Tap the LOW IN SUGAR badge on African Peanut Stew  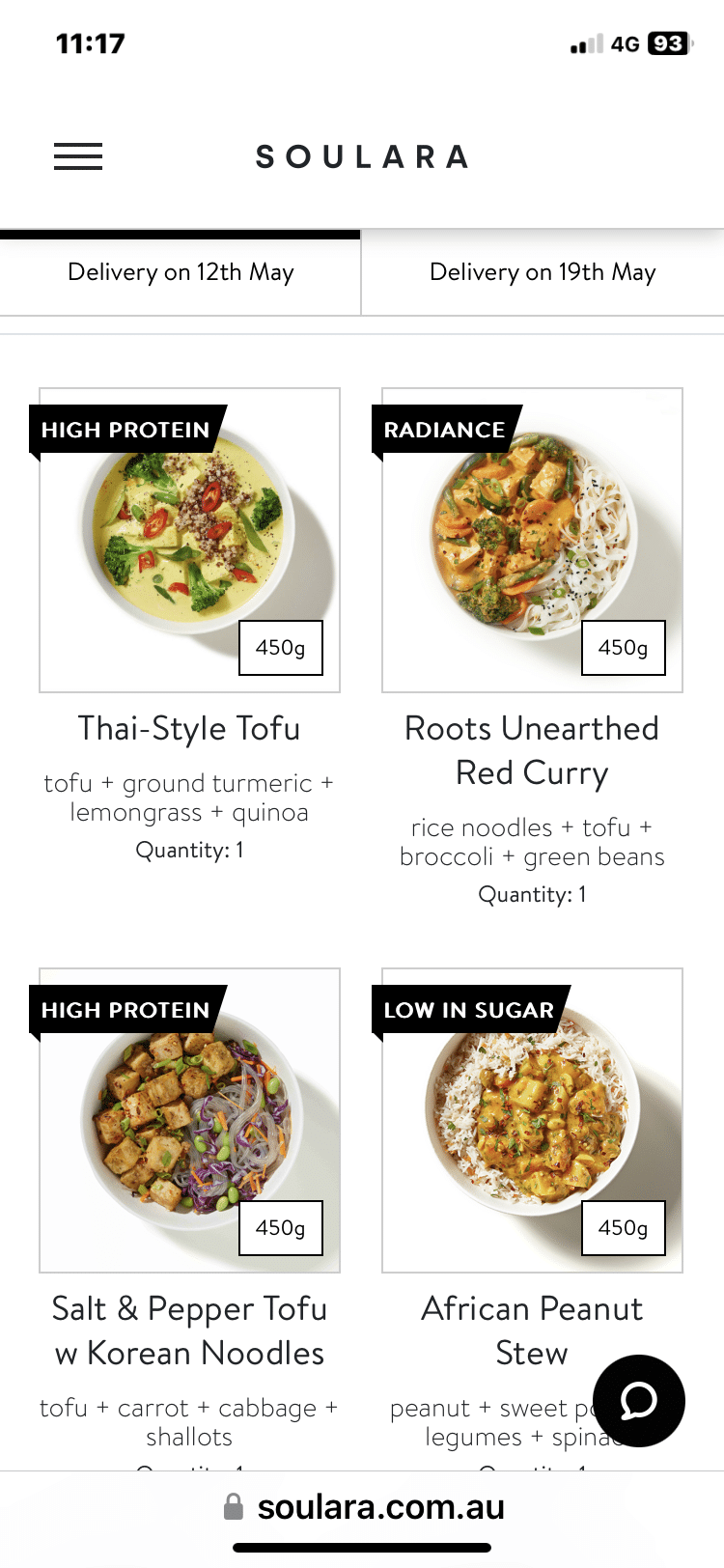click(467, 1010)
